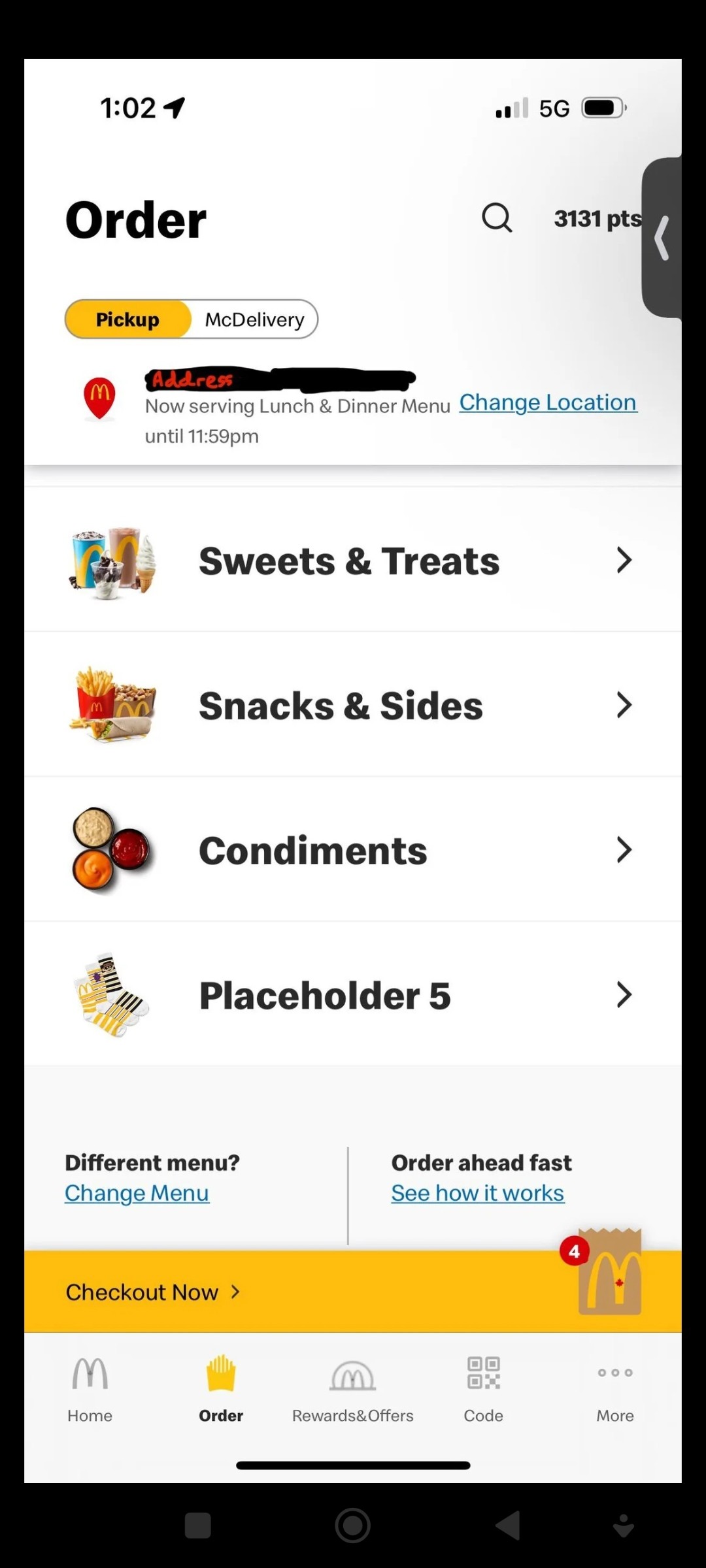
Task: Browse the Condiments category
Action: pyautogui.click(x=353, y=850)
